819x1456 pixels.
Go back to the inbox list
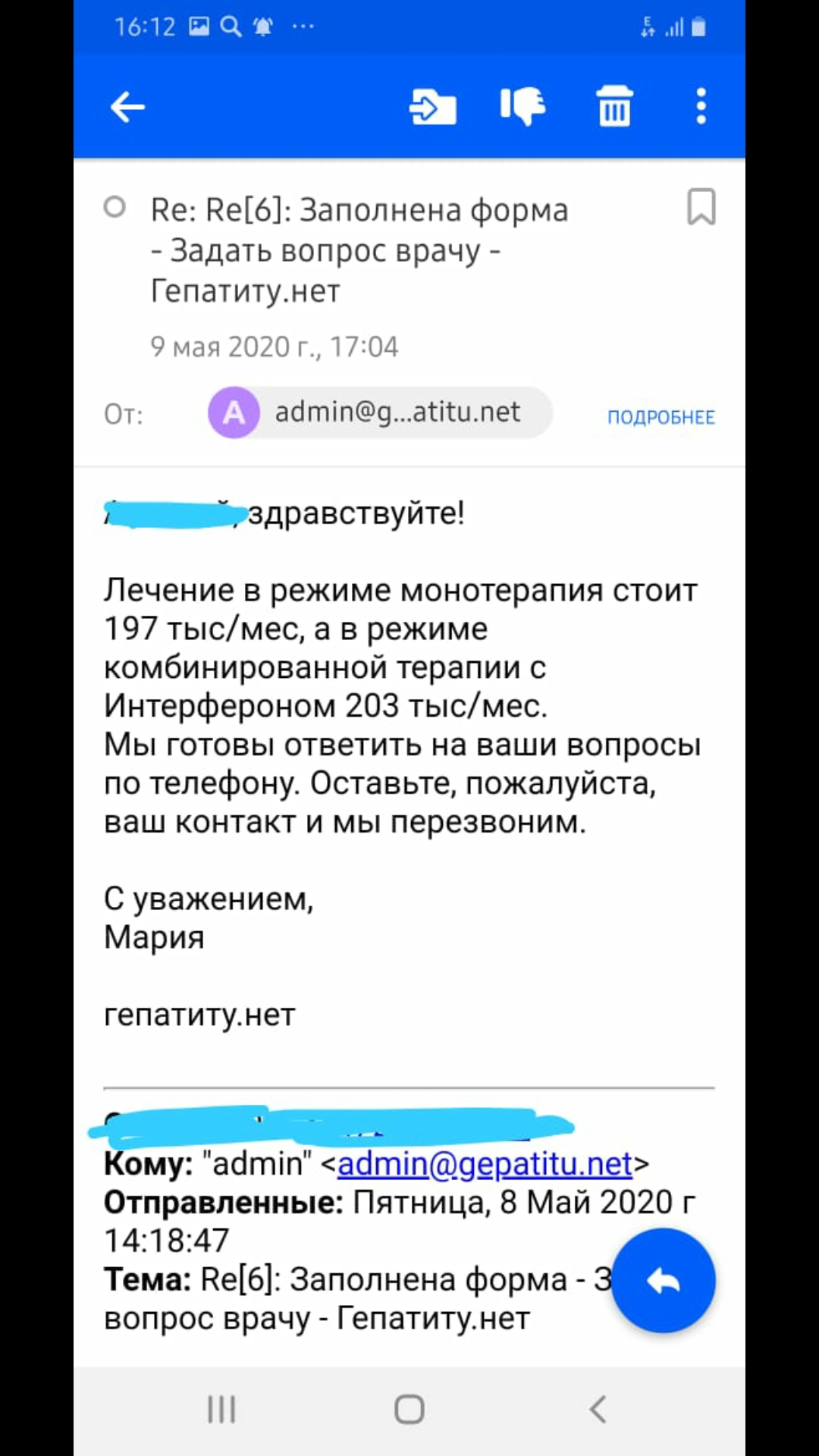pyautogui.click(x=127, y=107)
